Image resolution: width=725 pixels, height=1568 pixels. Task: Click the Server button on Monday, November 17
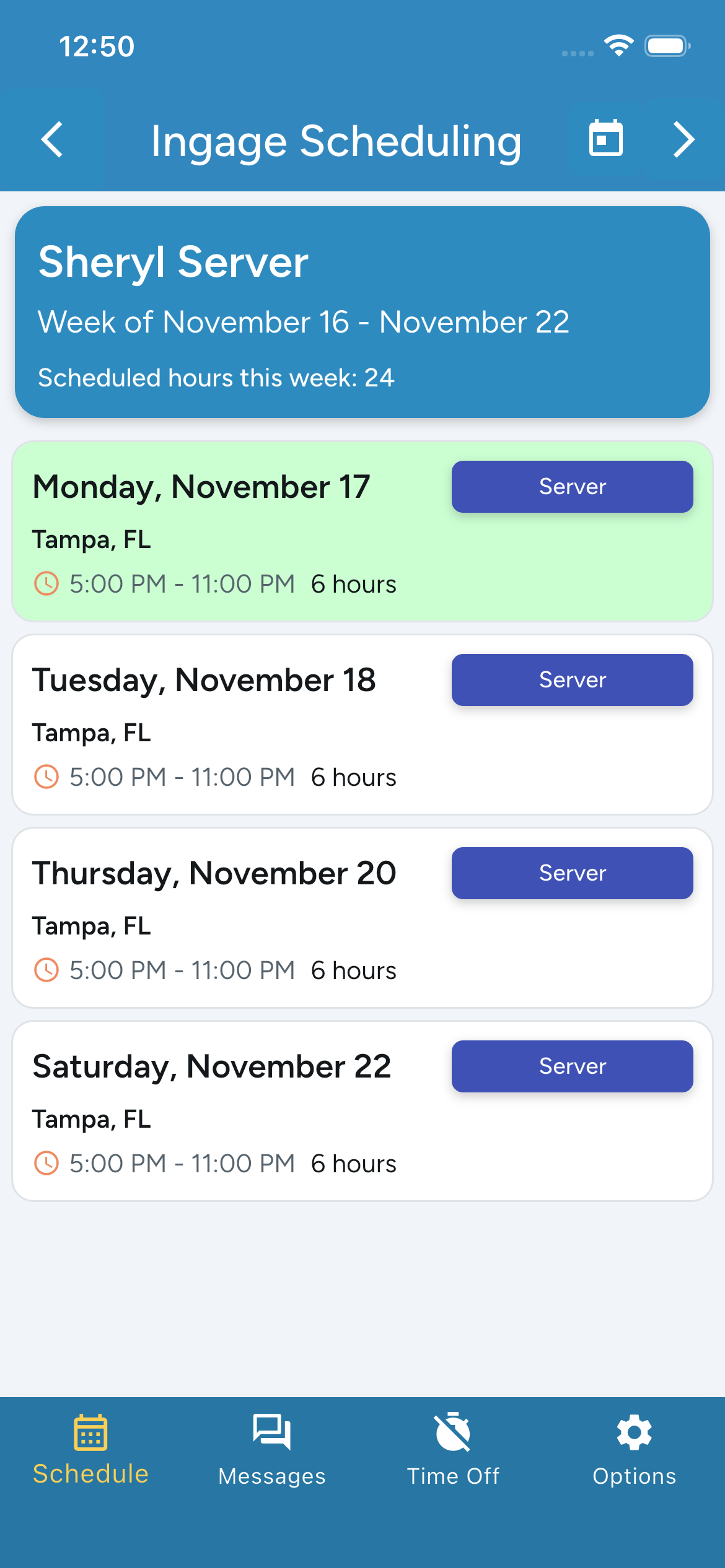coord(572,487)
